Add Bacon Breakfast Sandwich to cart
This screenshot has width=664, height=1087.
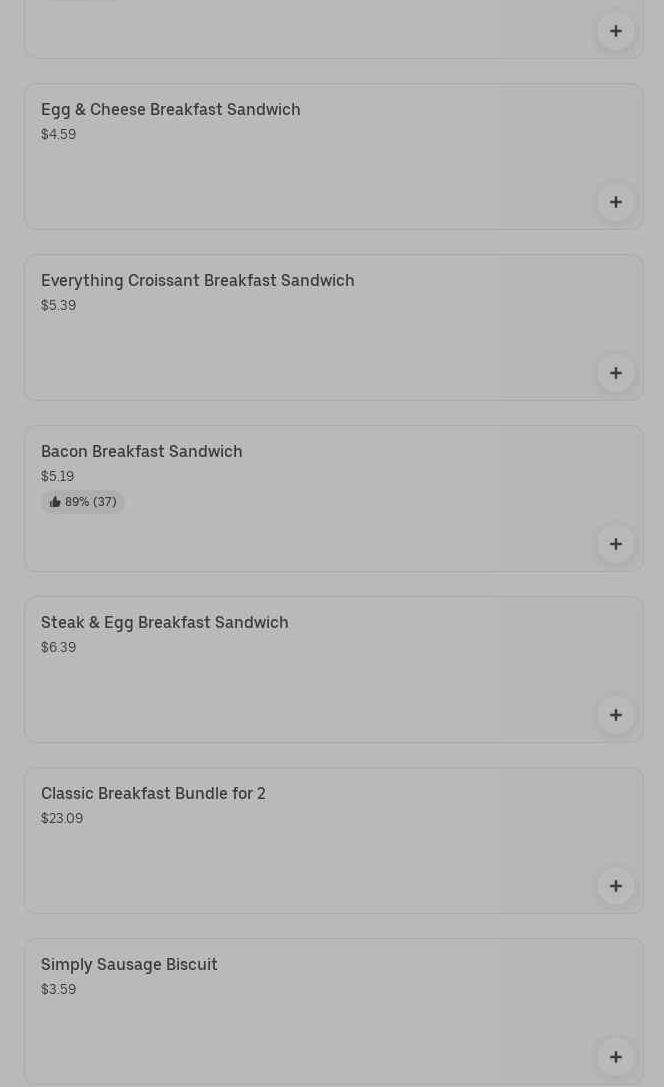tap(615, 544)
